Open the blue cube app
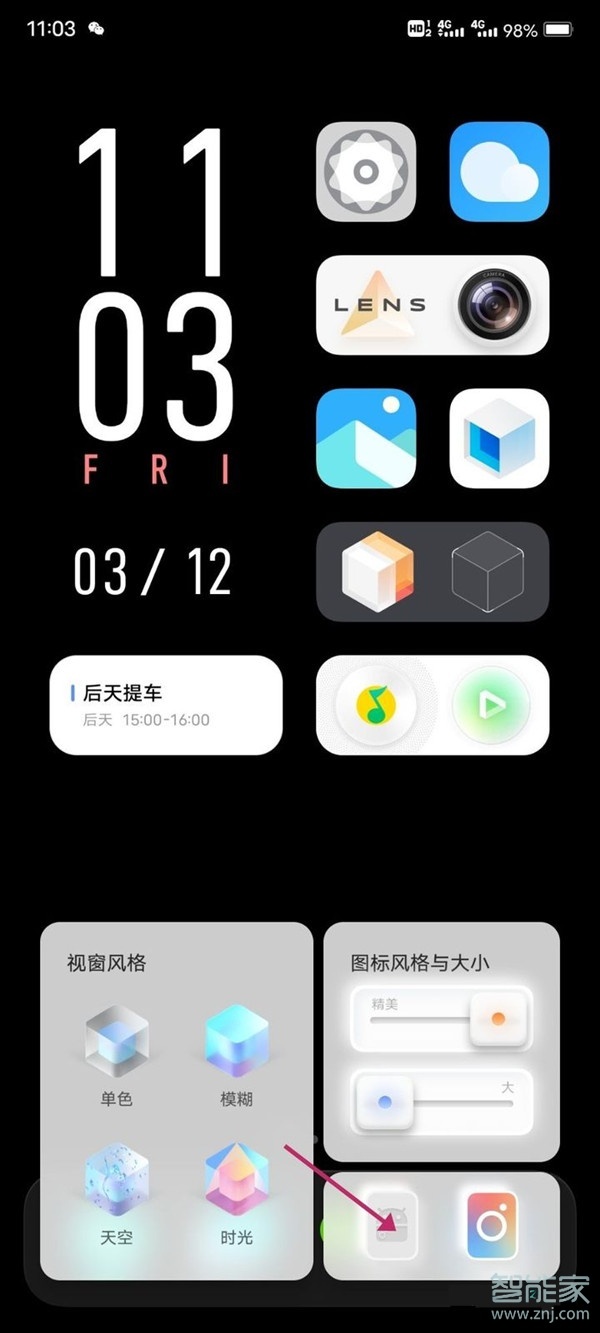600x1333 pixels. [x=499, y=438]
